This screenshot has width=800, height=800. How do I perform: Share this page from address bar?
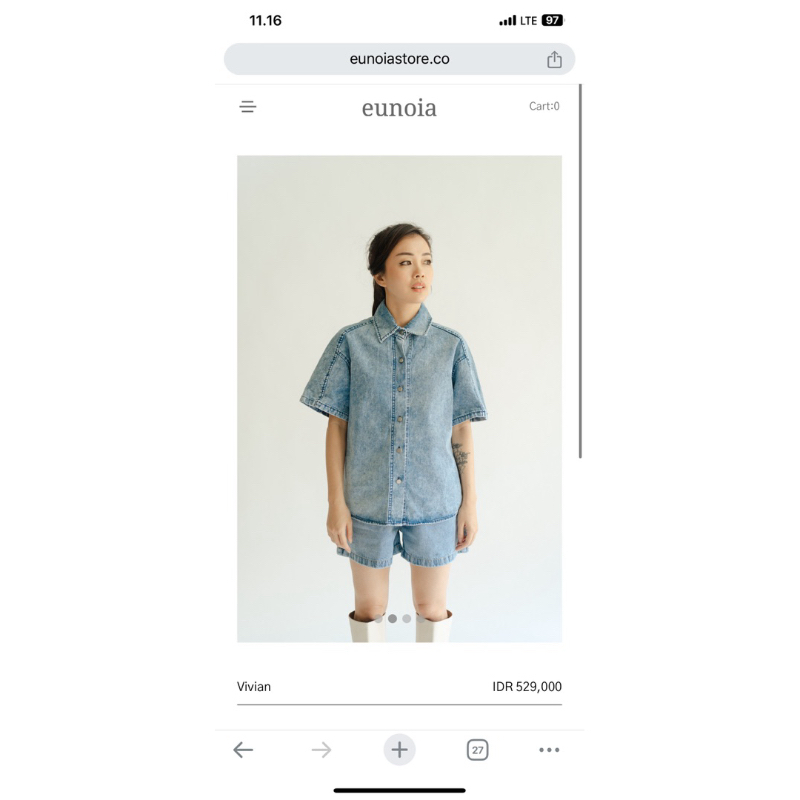(554, 60)
